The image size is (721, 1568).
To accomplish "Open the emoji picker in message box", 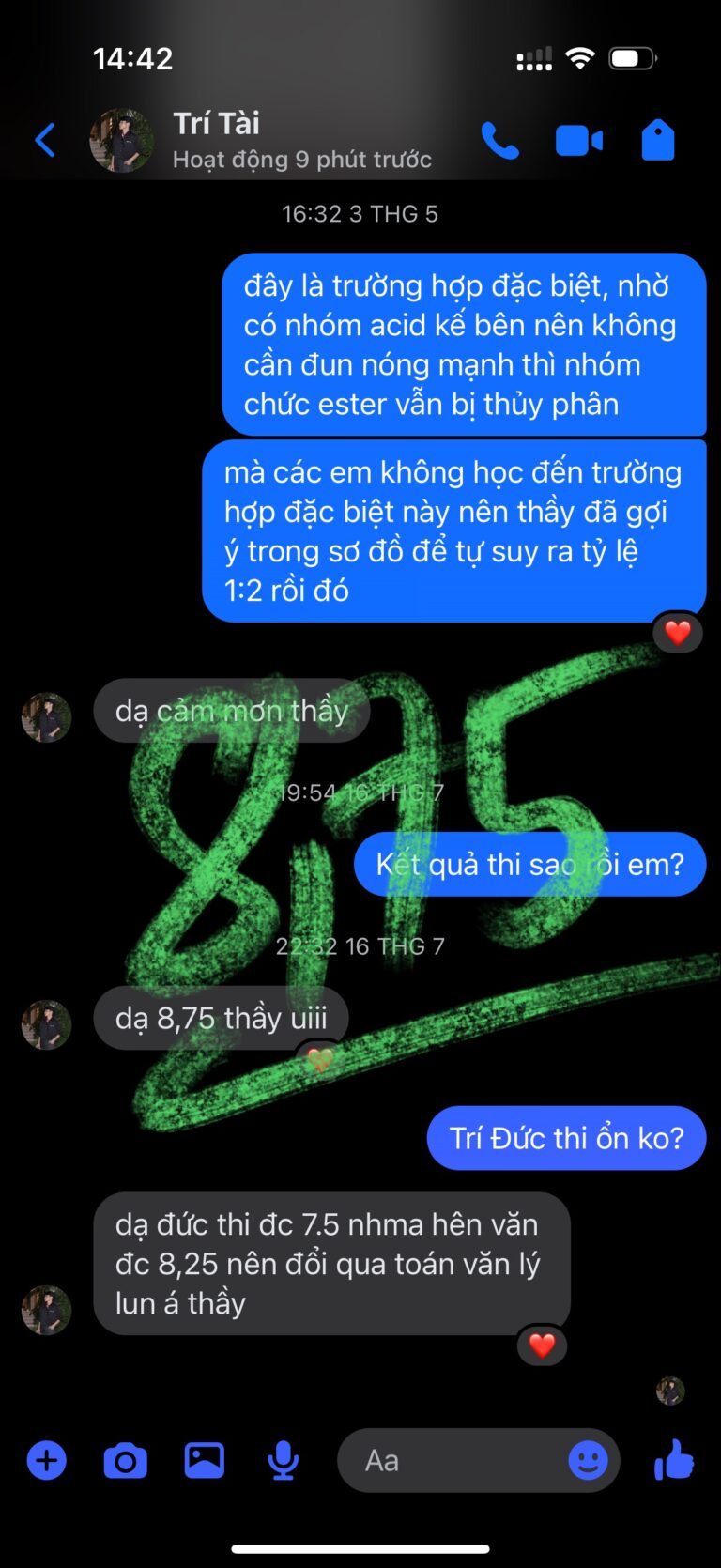I will pyautogui.click(x=588, y=1461).
